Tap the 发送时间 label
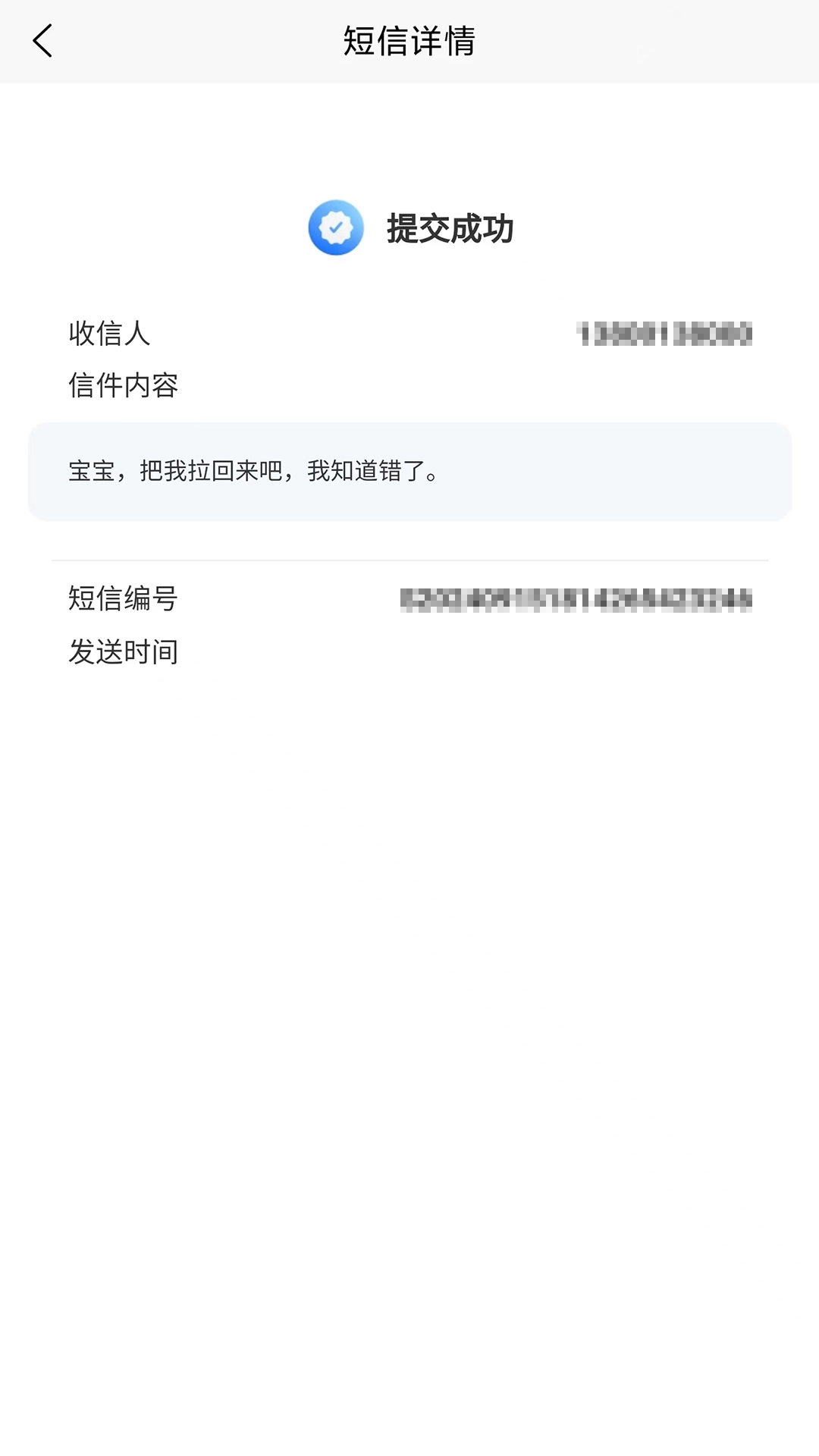This screenshot has height=1456, width=819. (122, 651)
